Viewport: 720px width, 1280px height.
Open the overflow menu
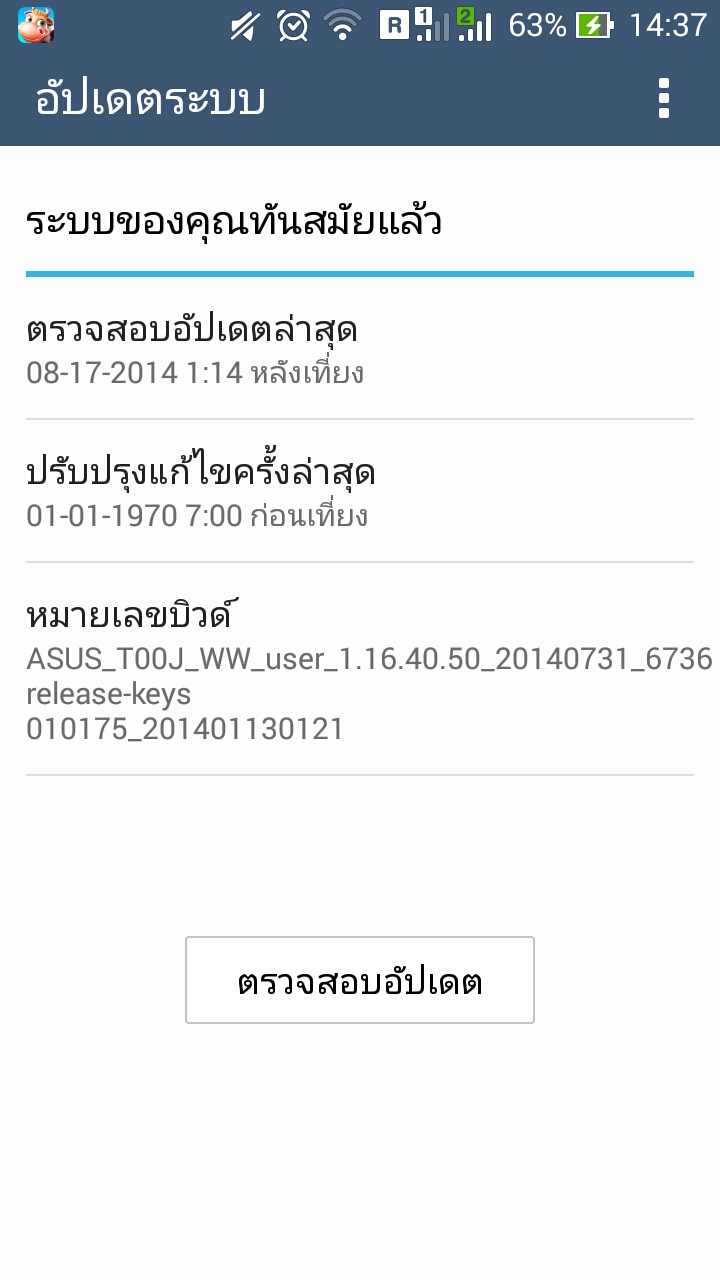coord(663,100)
